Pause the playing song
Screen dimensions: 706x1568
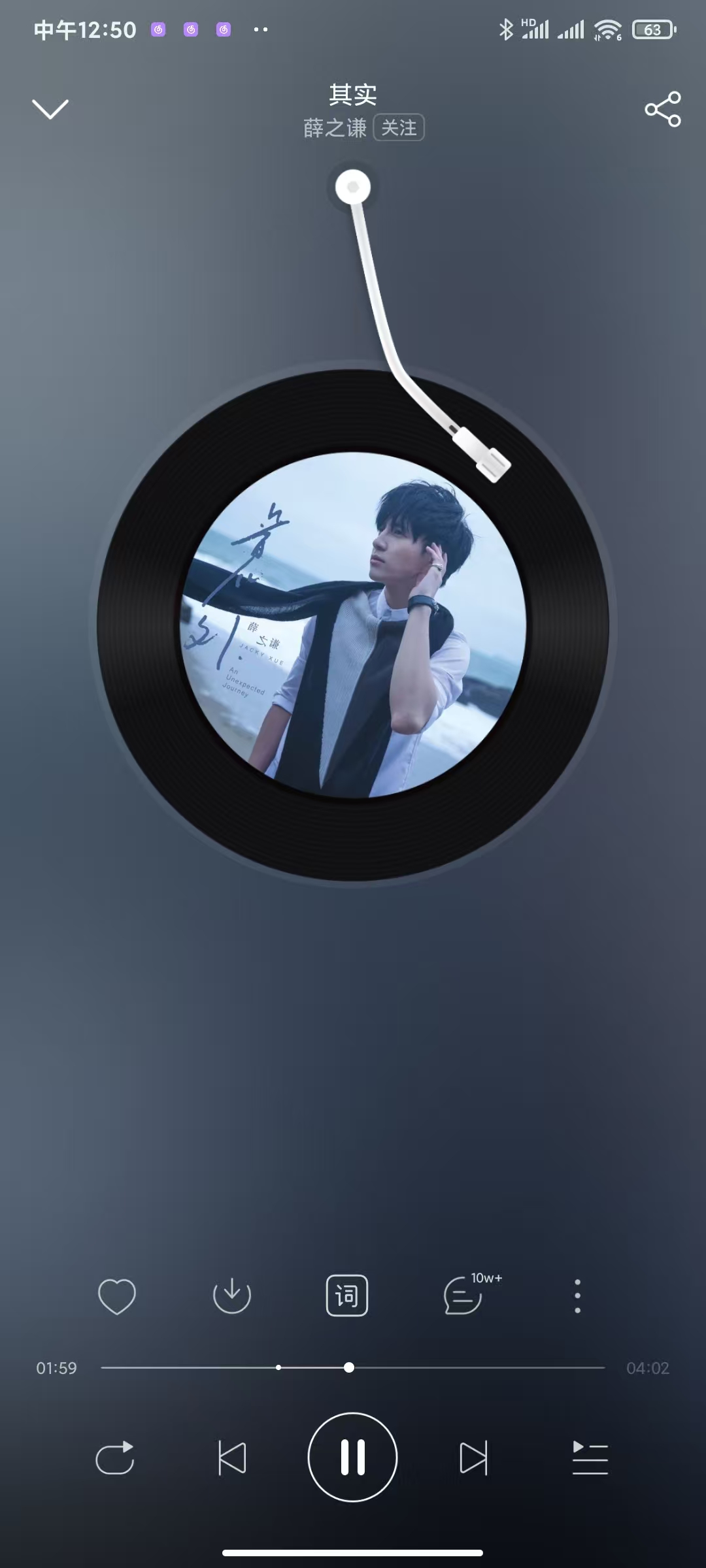pos(352,1458)
